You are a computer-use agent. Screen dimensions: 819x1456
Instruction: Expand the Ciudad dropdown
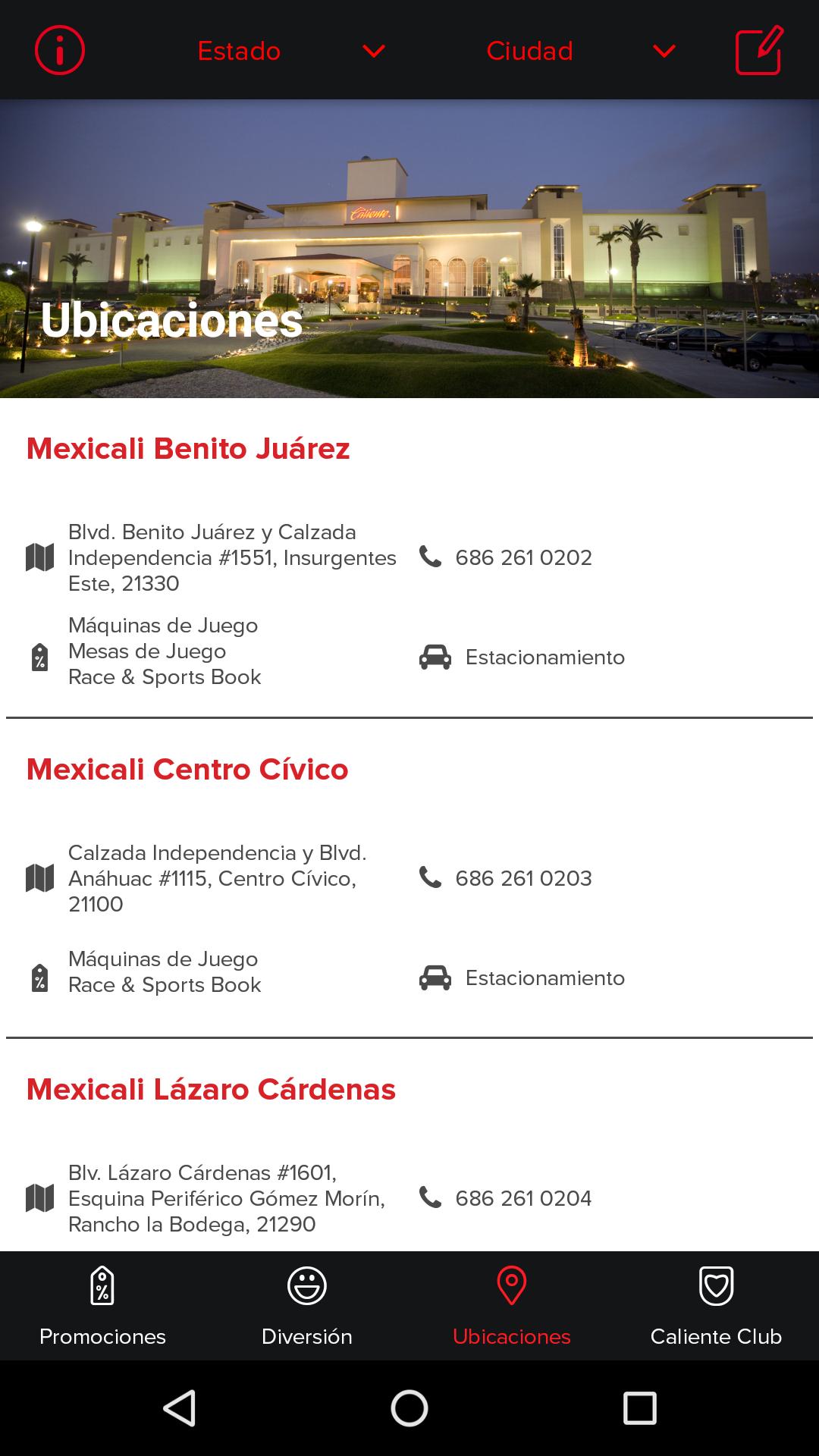pyautogui.click(x=581, y=51)
